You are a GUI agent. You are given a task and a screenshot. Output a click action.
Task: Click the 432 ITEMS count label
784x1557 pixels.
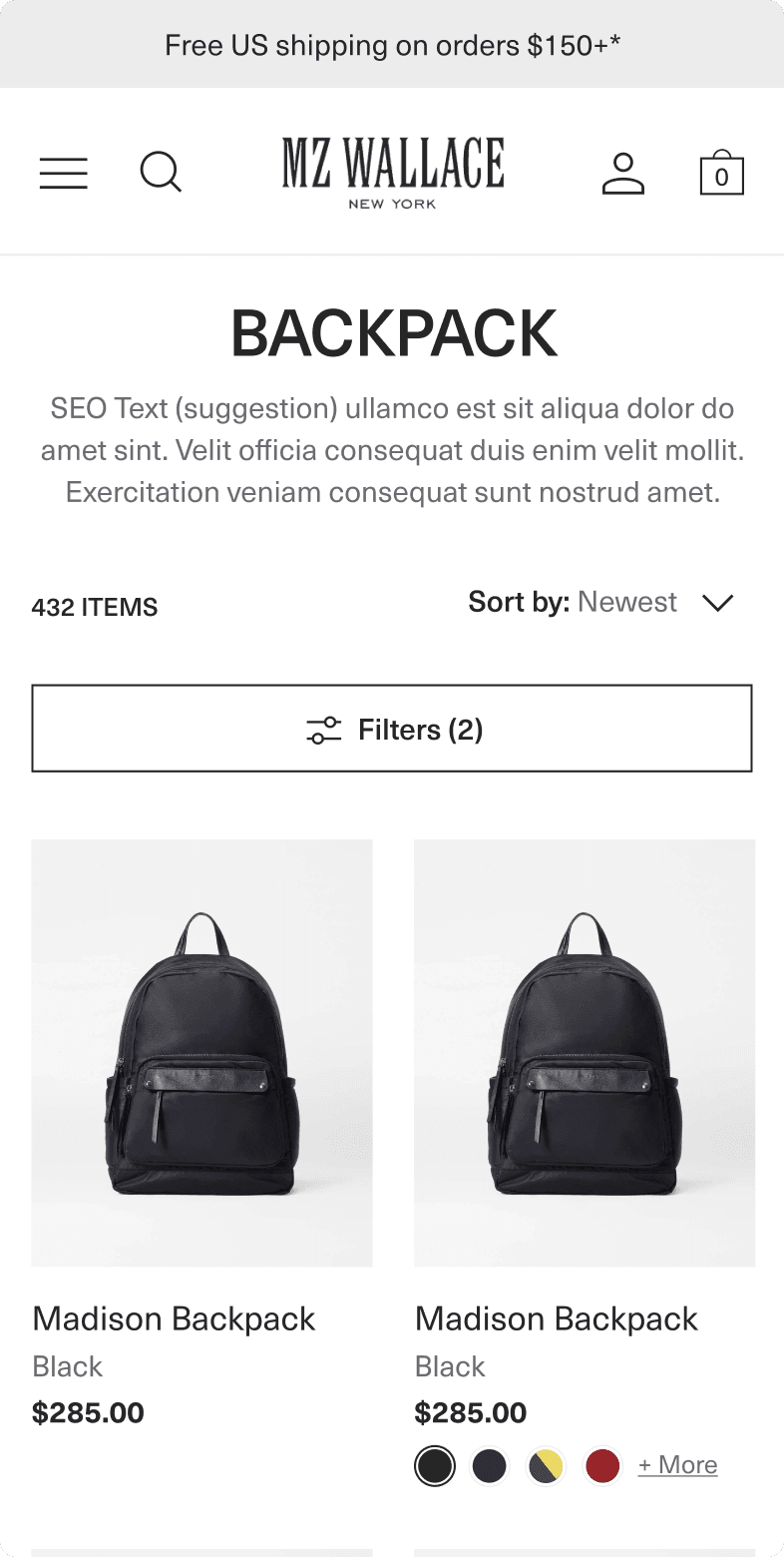[94, 606]
